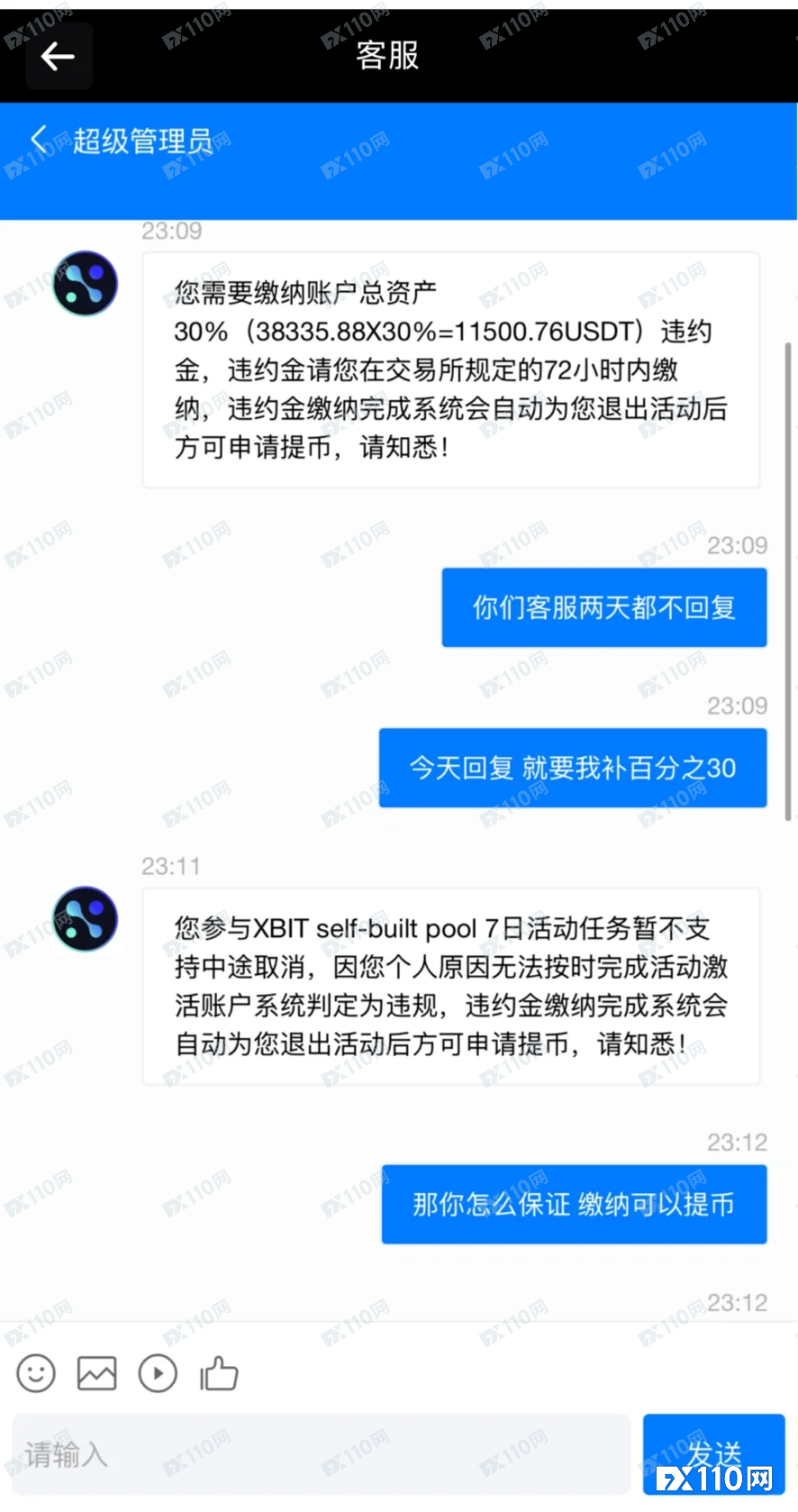
Task: Focus the 请输入 message field
Action: pyautogui.click(x=320, y=1453)
